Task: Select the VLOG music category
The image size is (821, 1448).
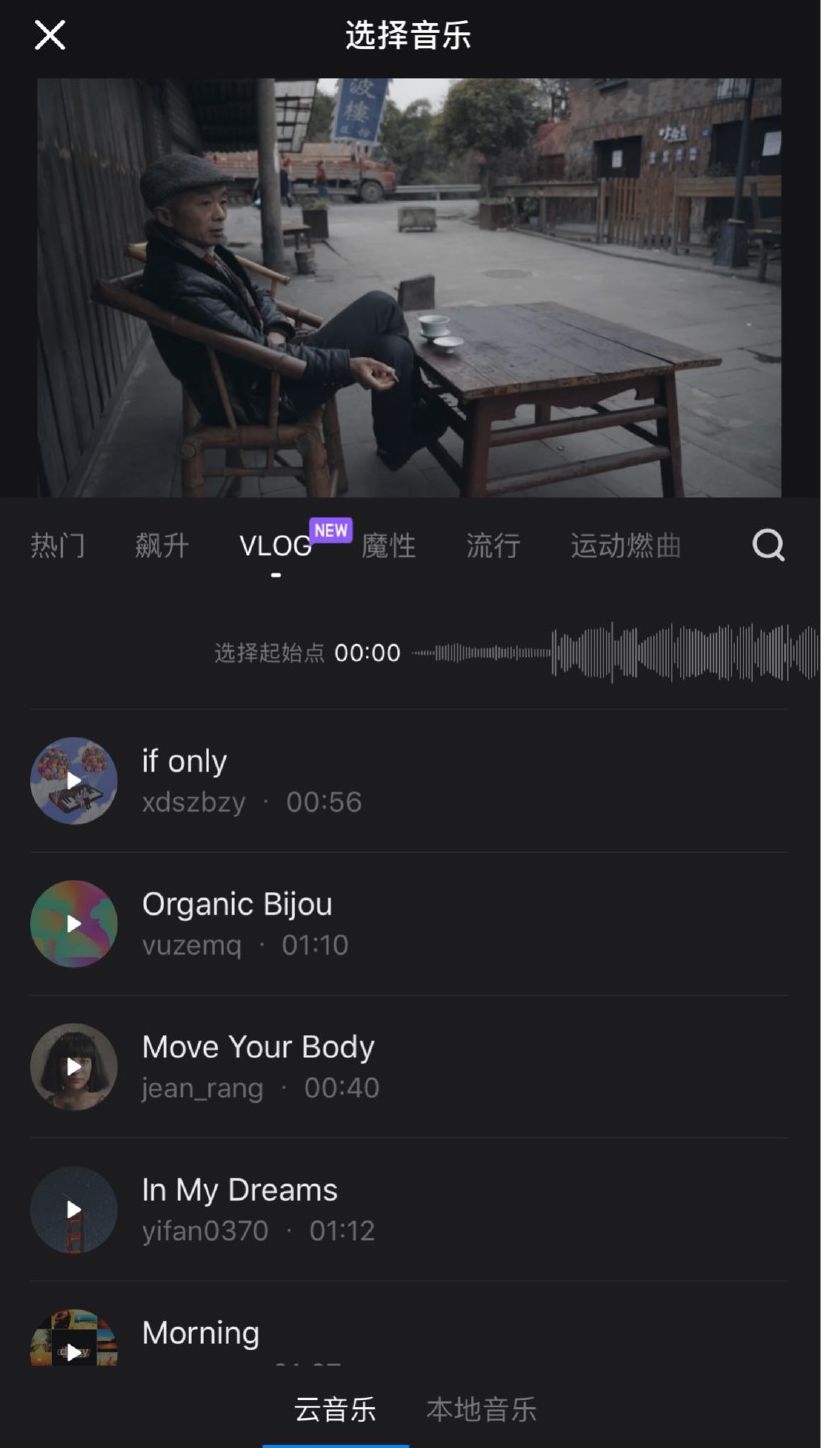Action: point(275,545)
